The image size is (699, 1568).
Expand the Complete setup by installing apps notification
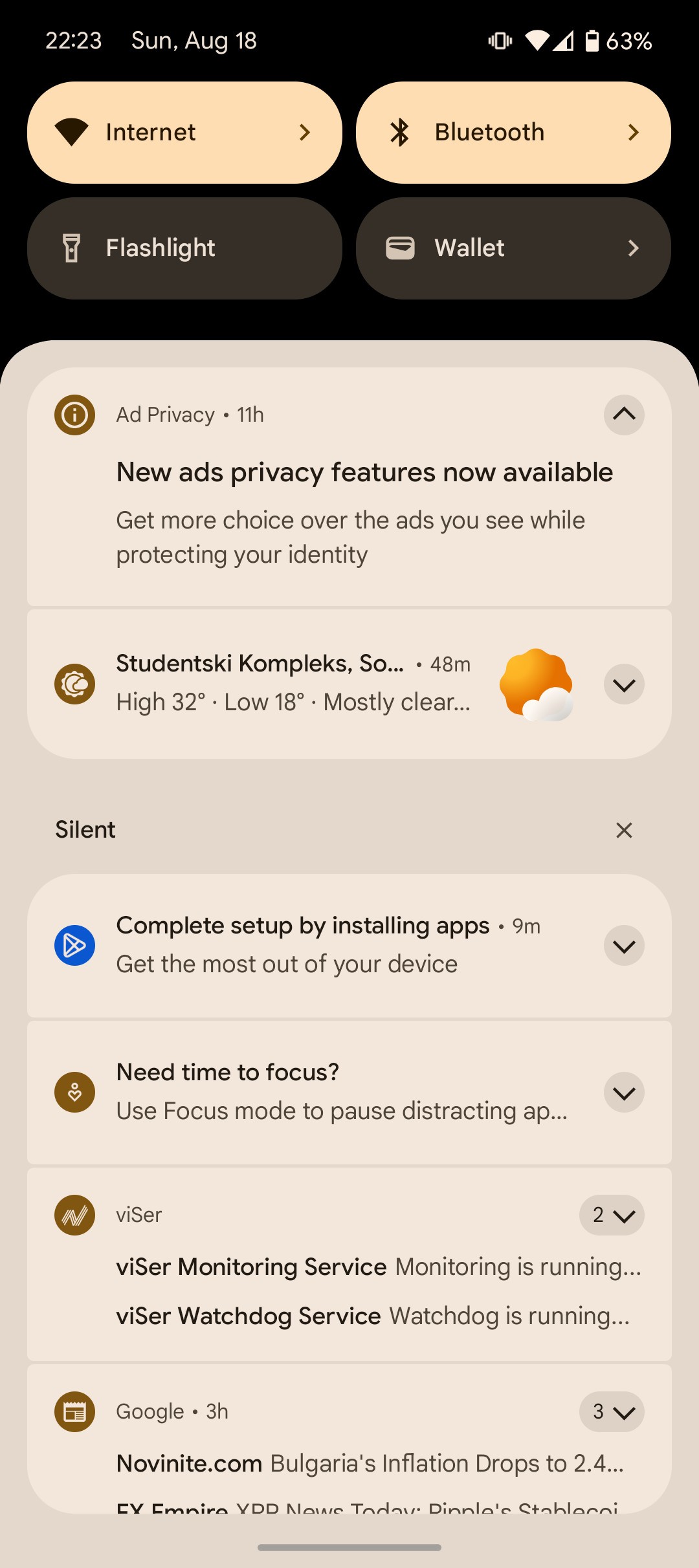(624, 946)
